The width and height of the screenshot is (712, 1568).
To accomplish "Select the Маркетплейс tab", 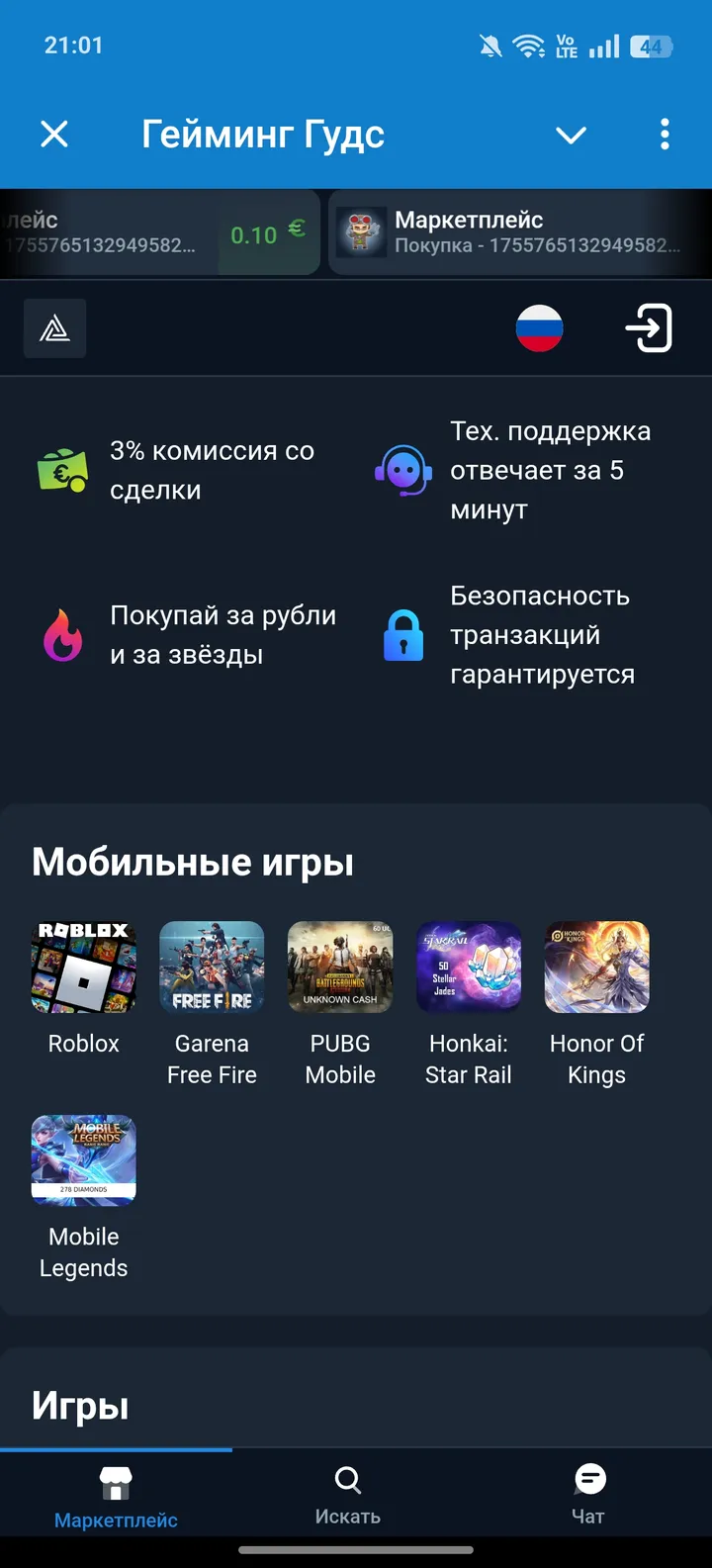I will point(116,1494).
